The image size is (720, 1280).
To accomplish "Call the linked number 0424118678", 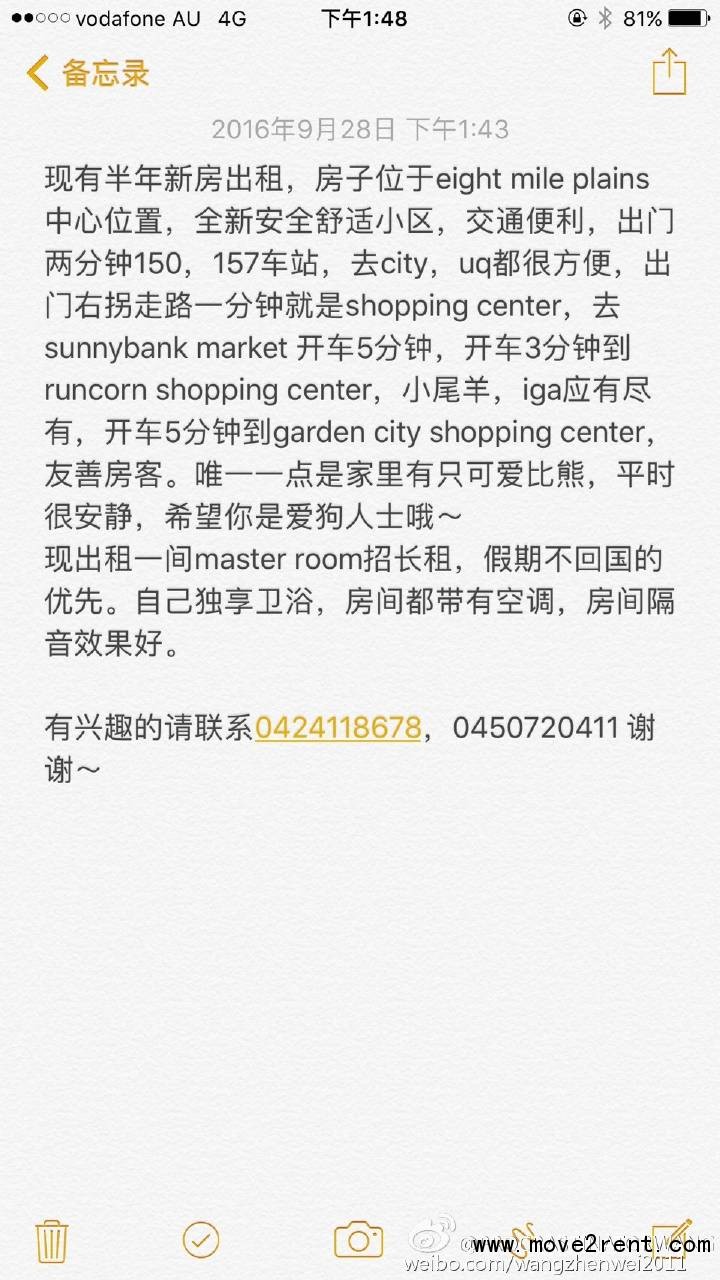I will click(338, 727).
